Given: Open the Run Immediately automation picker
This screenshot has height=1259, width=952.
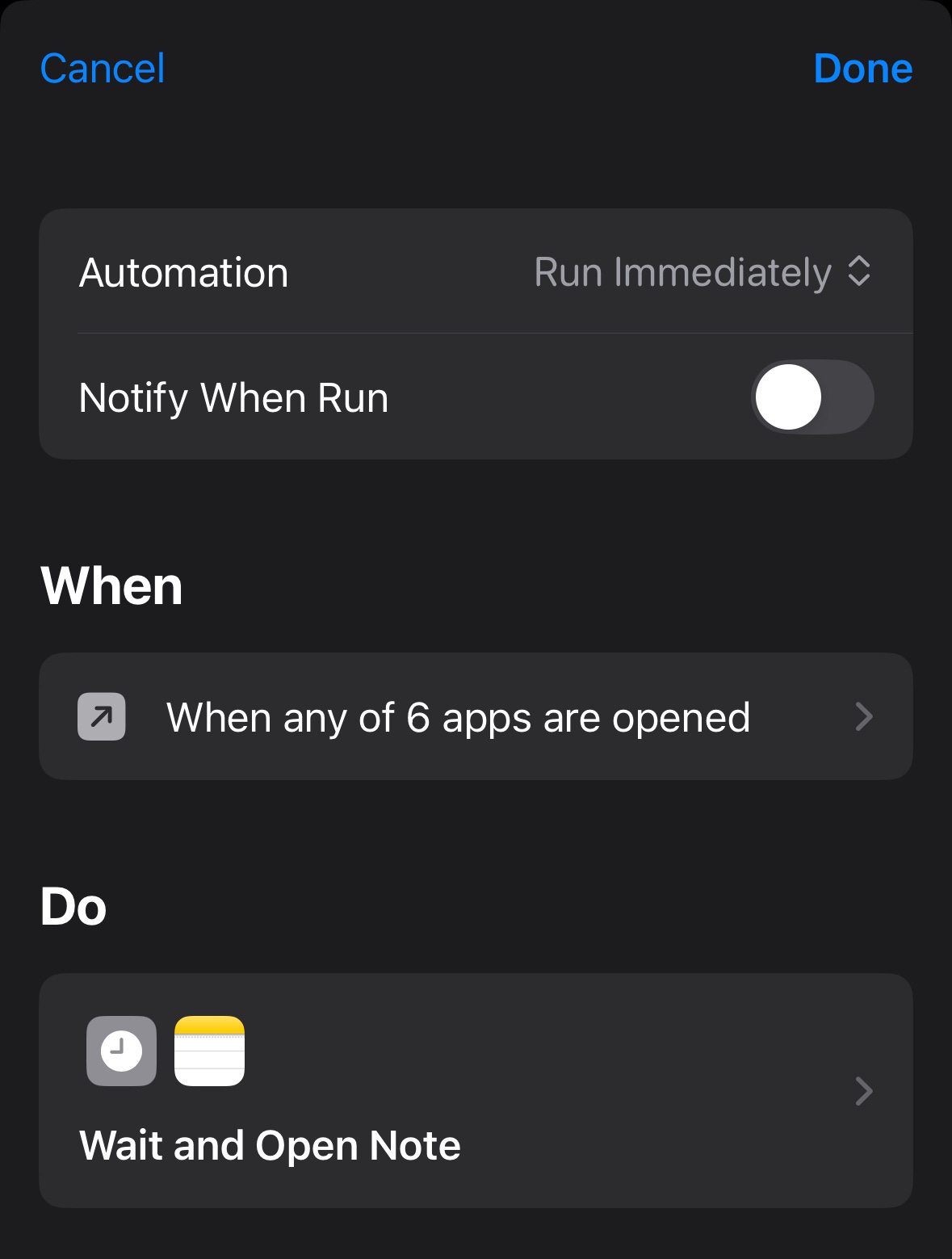Looking at the screenshot, I should (x=702, y=272).
